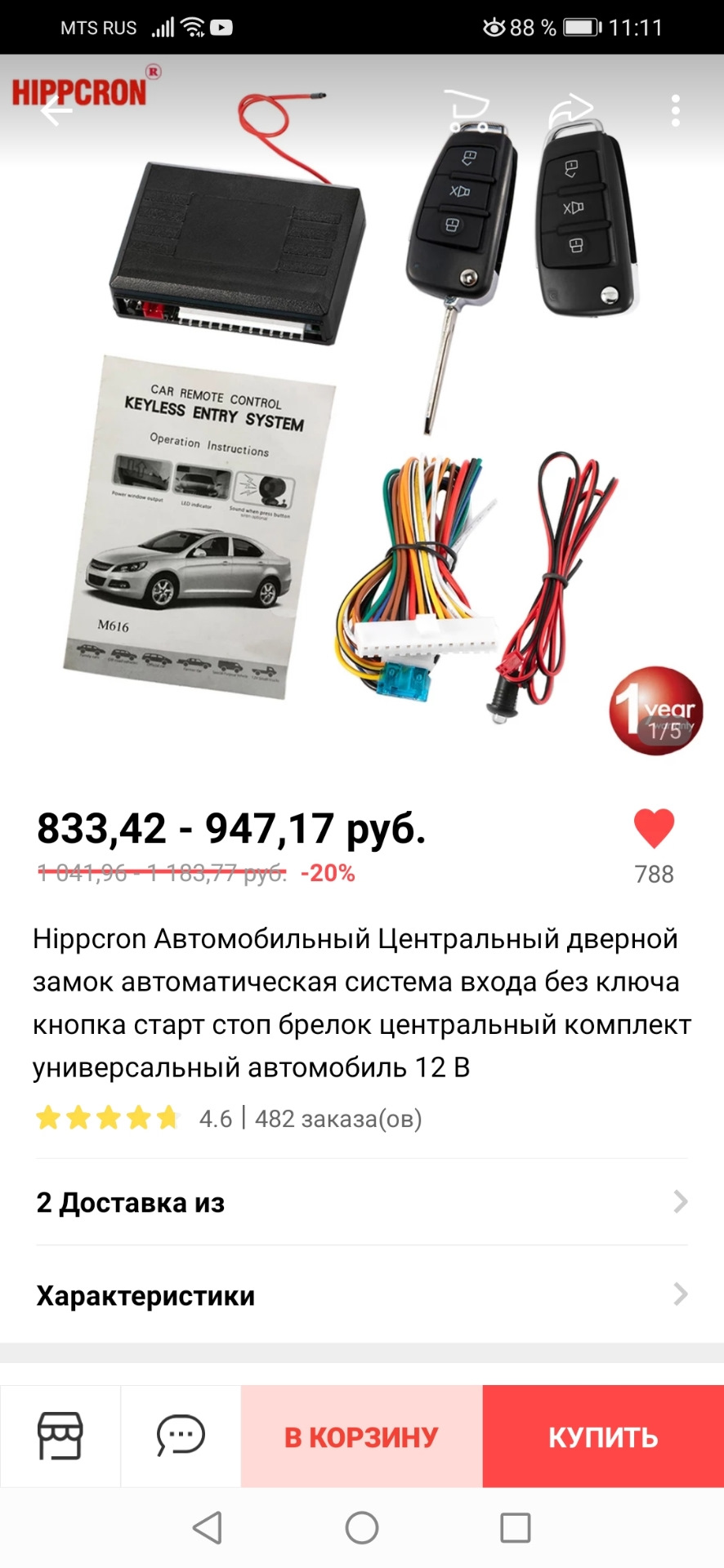Add this item to favorites with the heart

point(655,829)
